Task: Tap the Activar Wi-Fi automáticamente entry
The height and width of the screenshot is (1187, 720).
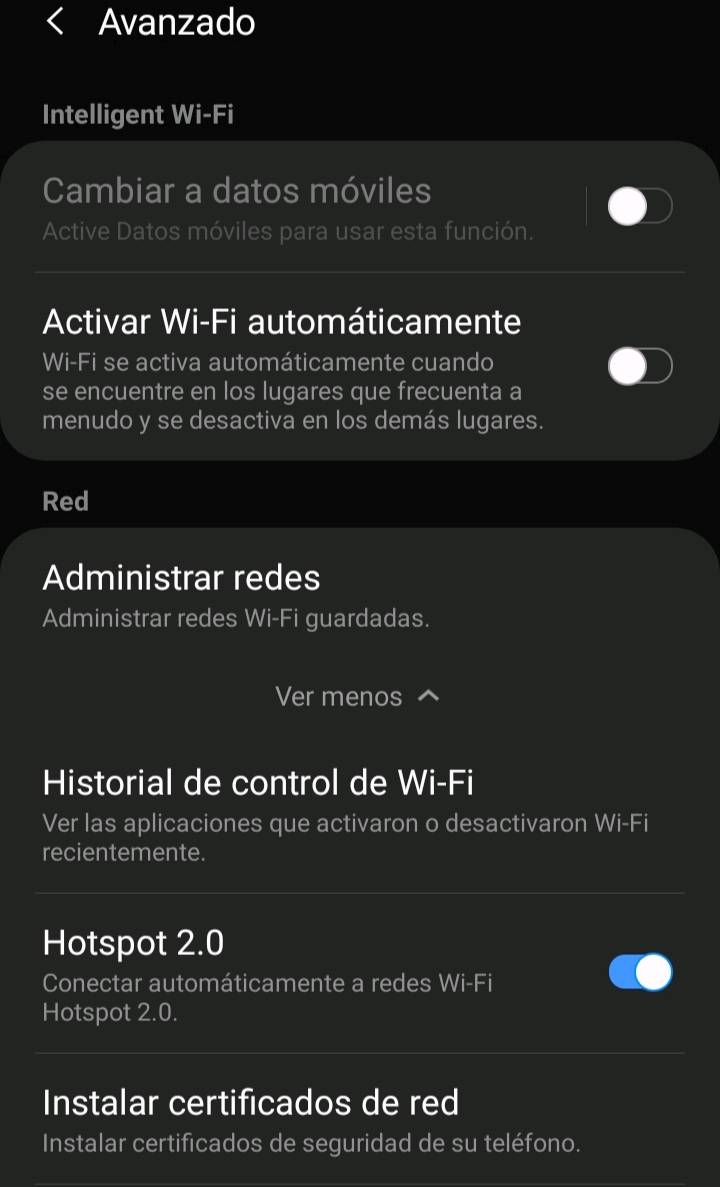Action: click(x=281, y=321)
